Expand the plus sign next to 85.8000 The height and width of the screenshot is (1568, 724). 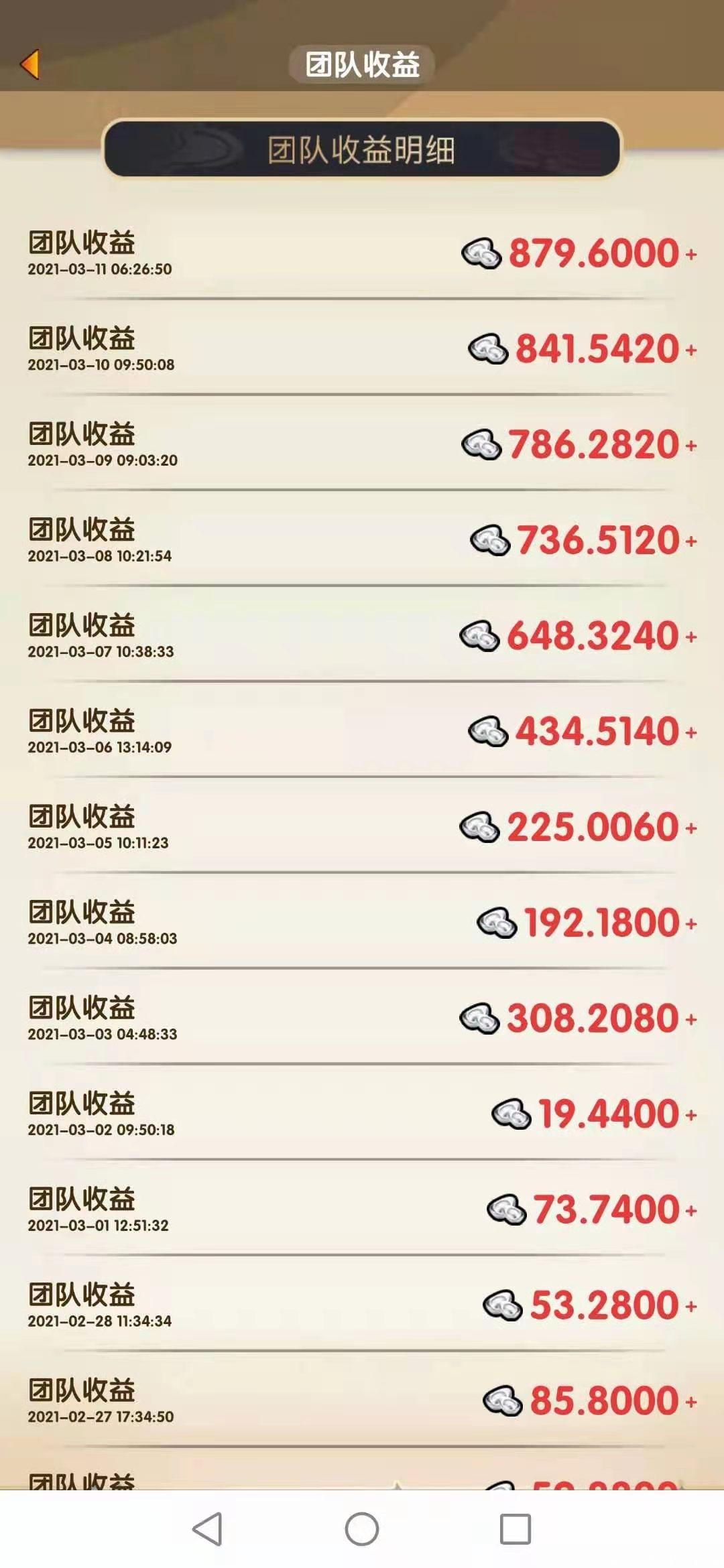click(691, 1400)
